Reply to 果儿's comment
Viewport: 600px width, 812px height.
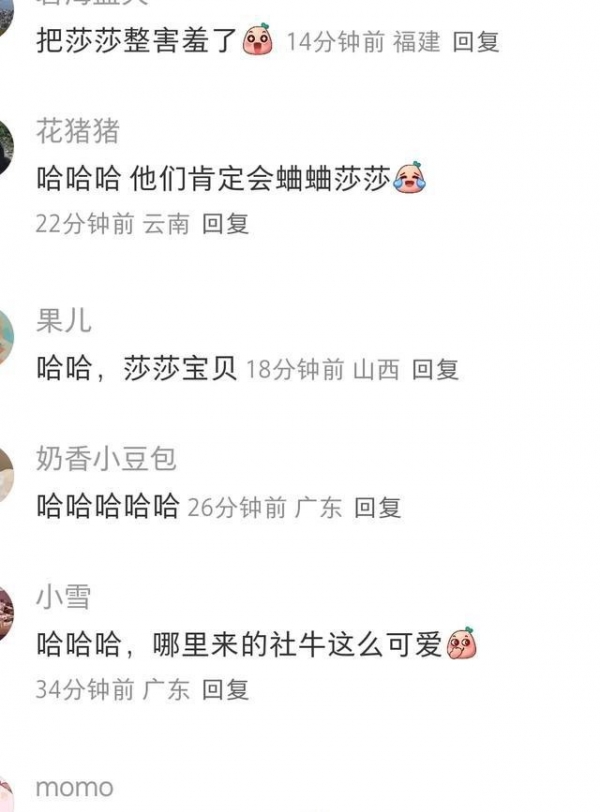435,370
